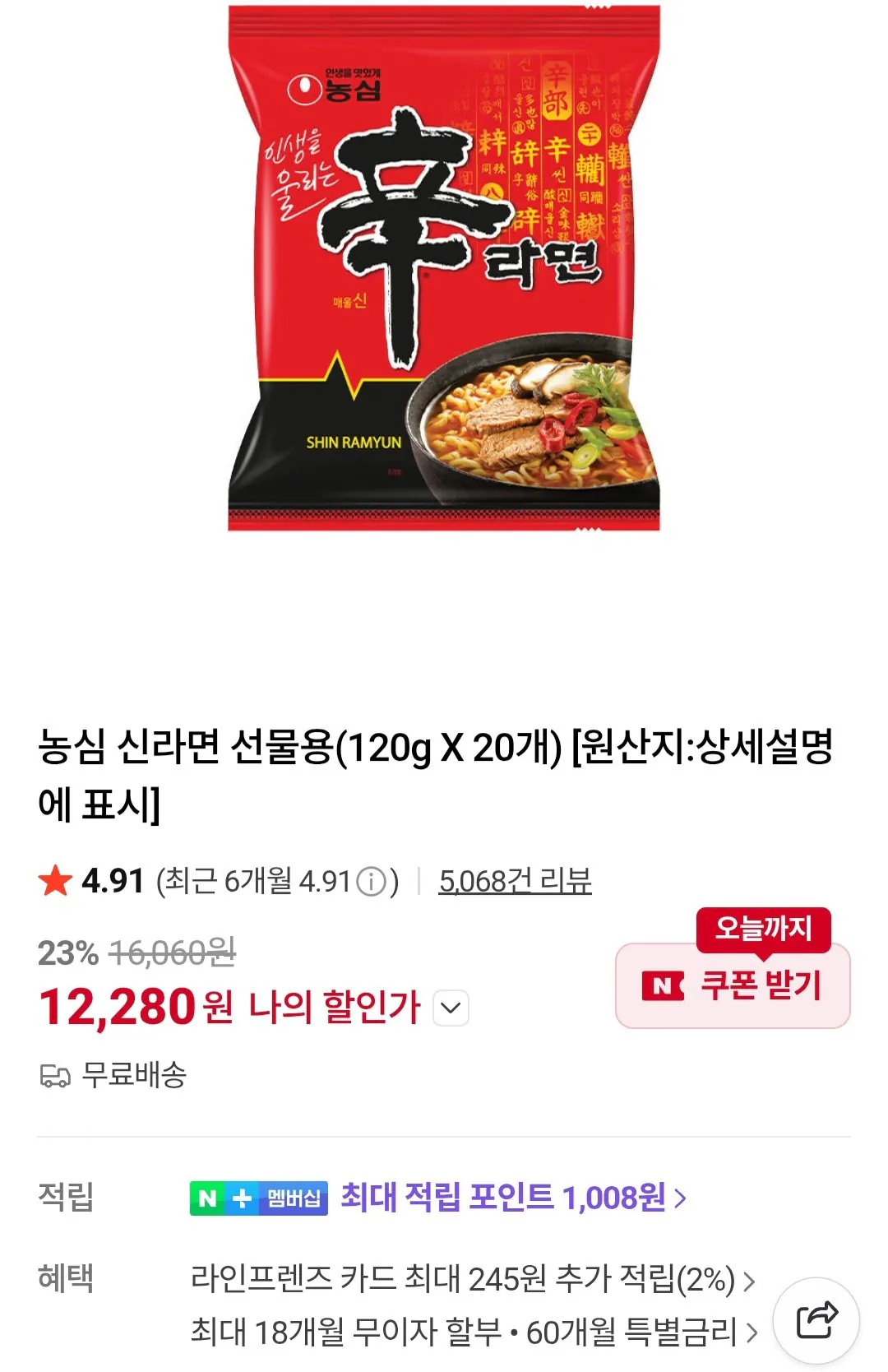The width and height of the screenshot is (888, 1372).
Task: View 라인프렌즈 카드 추가 적립 benefit
Action: tap(471, 1279)
